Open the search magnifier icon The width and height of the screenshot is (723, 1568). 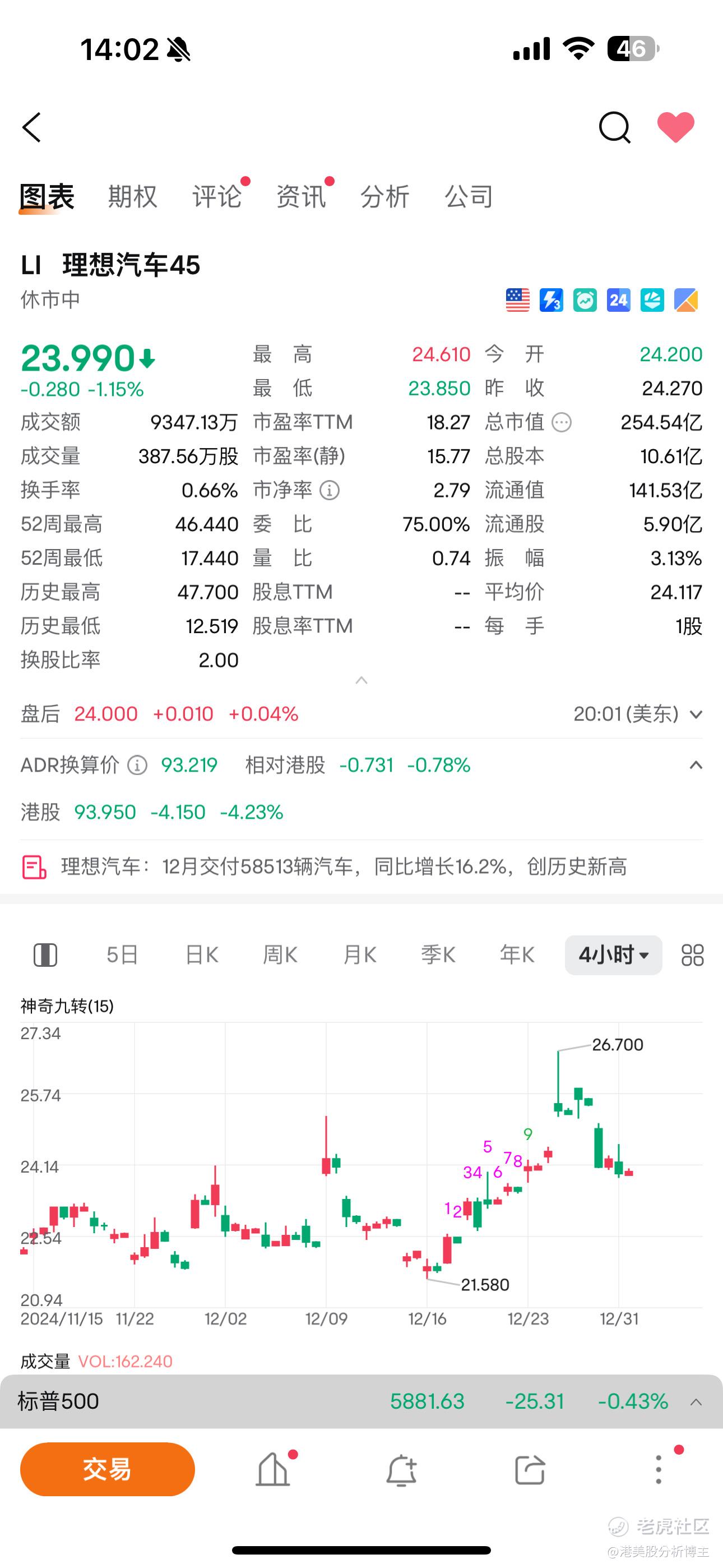[614, 127]
